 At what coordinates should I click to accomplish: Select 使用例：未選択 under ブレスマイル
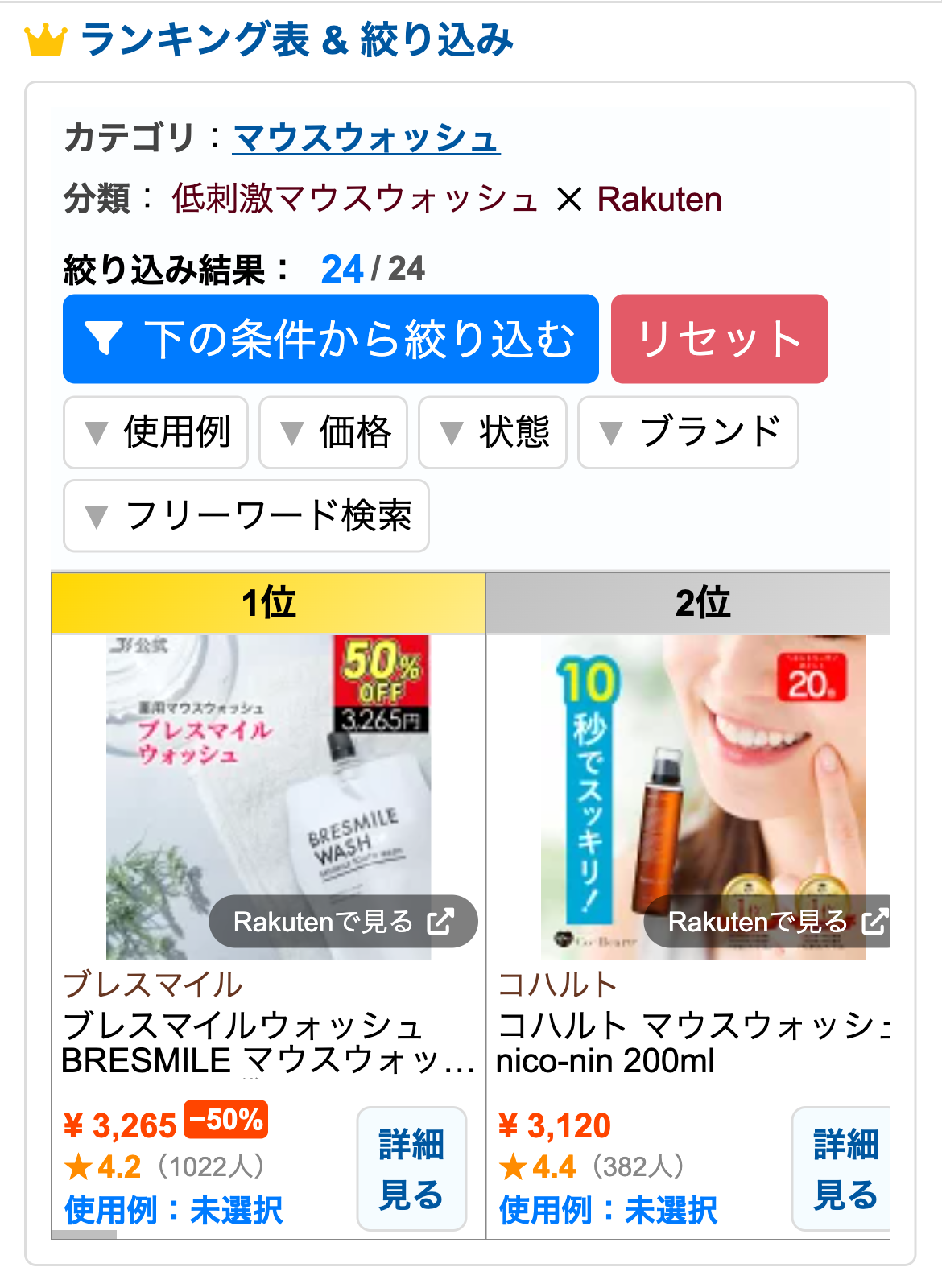pyautogui.click(x=174, y=1210)
